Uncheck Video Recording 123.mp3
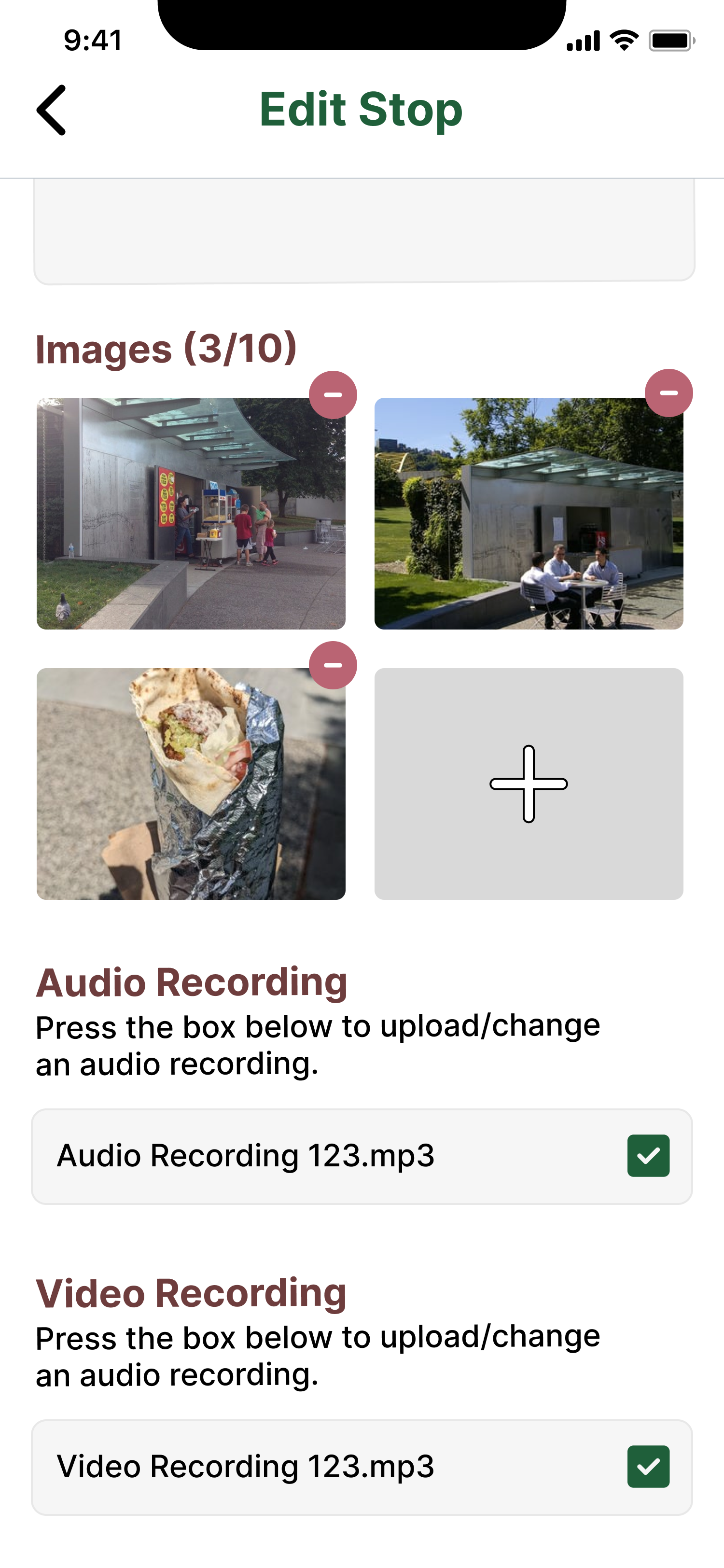This screenshot has width=724, height=1568. coord(649,1466)
